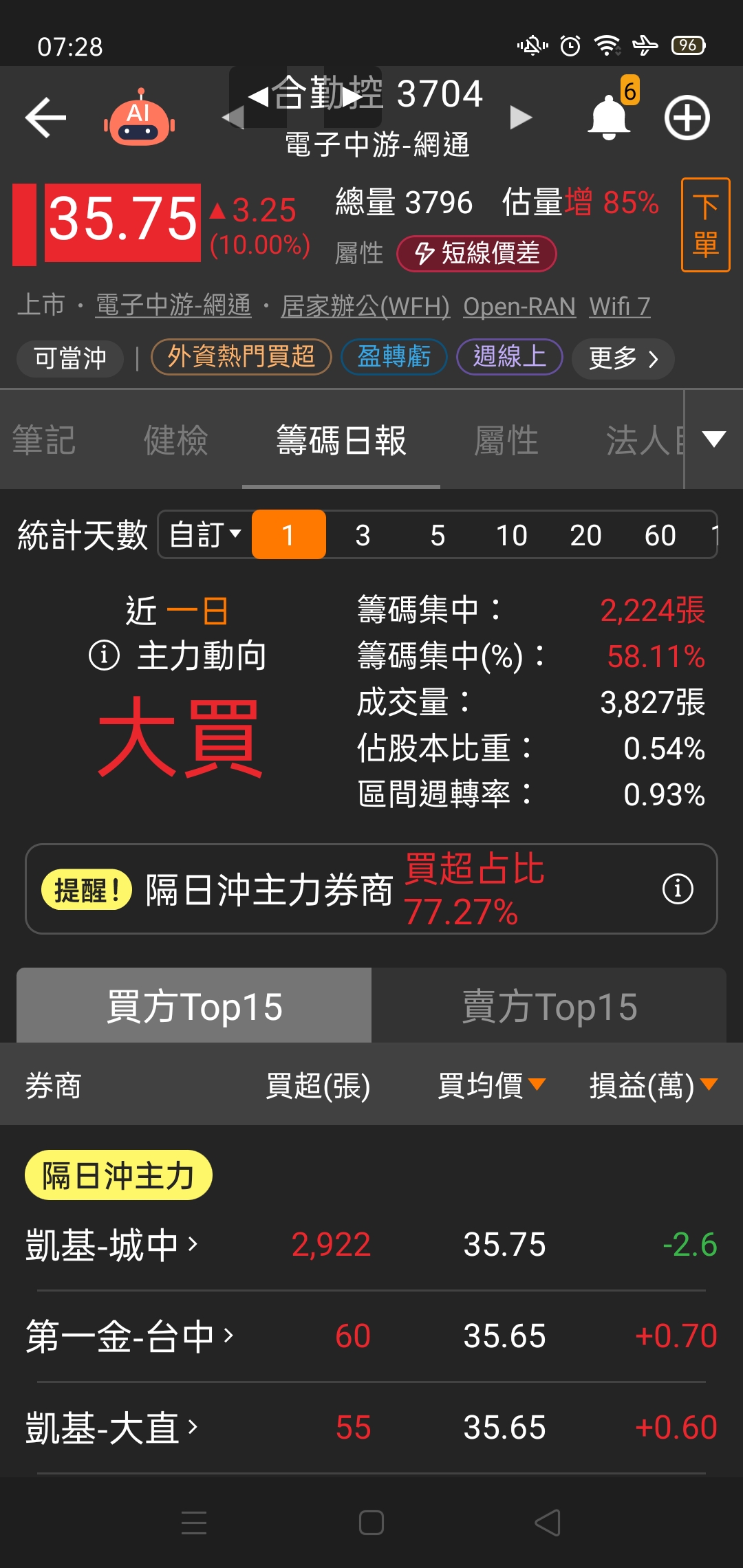Switch to 賣方Top15 list

(x=549, y=1006)
